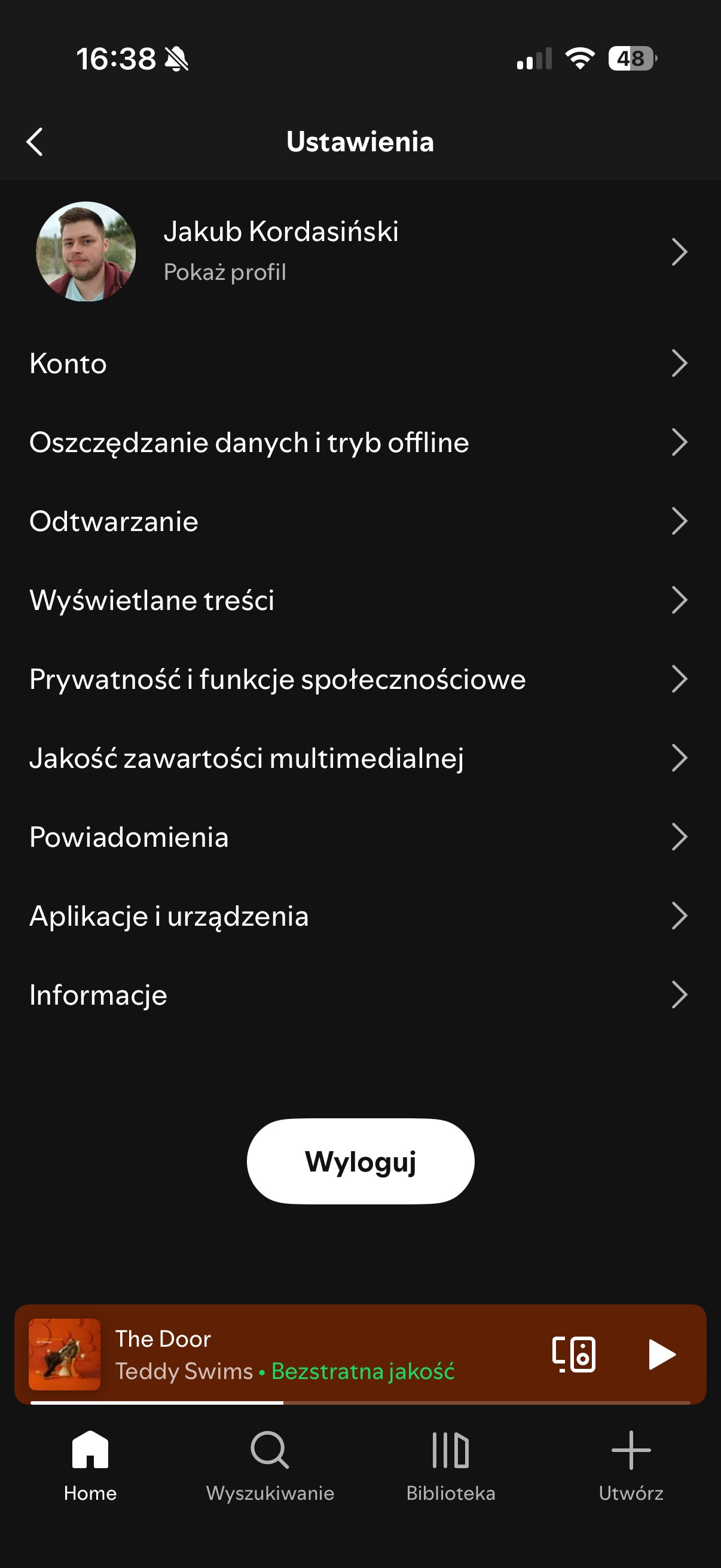Switch to the Wyszukiwanie tab
721x1568 pixels.
click(x=270, y=1466)
